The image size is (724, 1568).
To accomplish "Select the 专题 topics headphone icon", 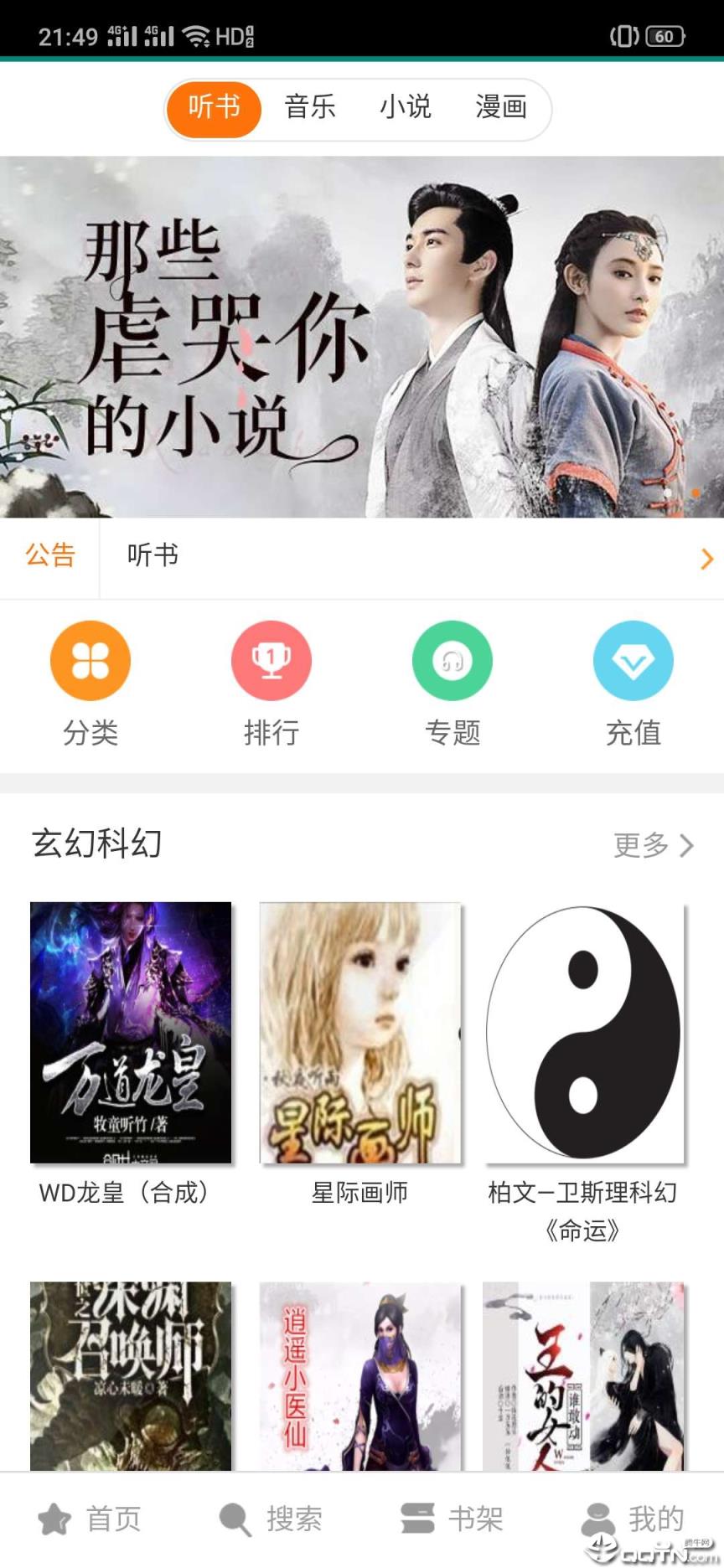I will pyautogui.click(x=452, y=660).
